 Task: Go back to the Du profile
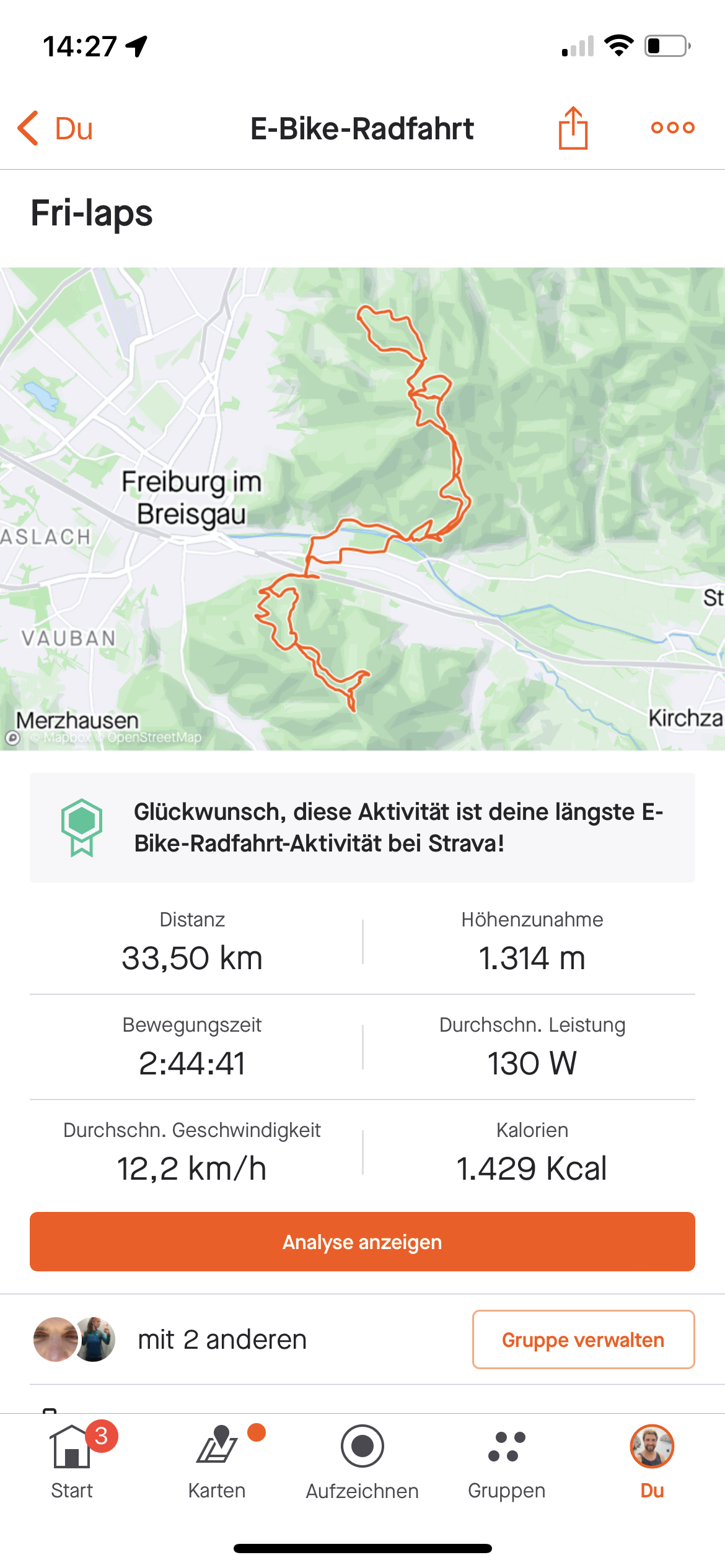(56, 129)
